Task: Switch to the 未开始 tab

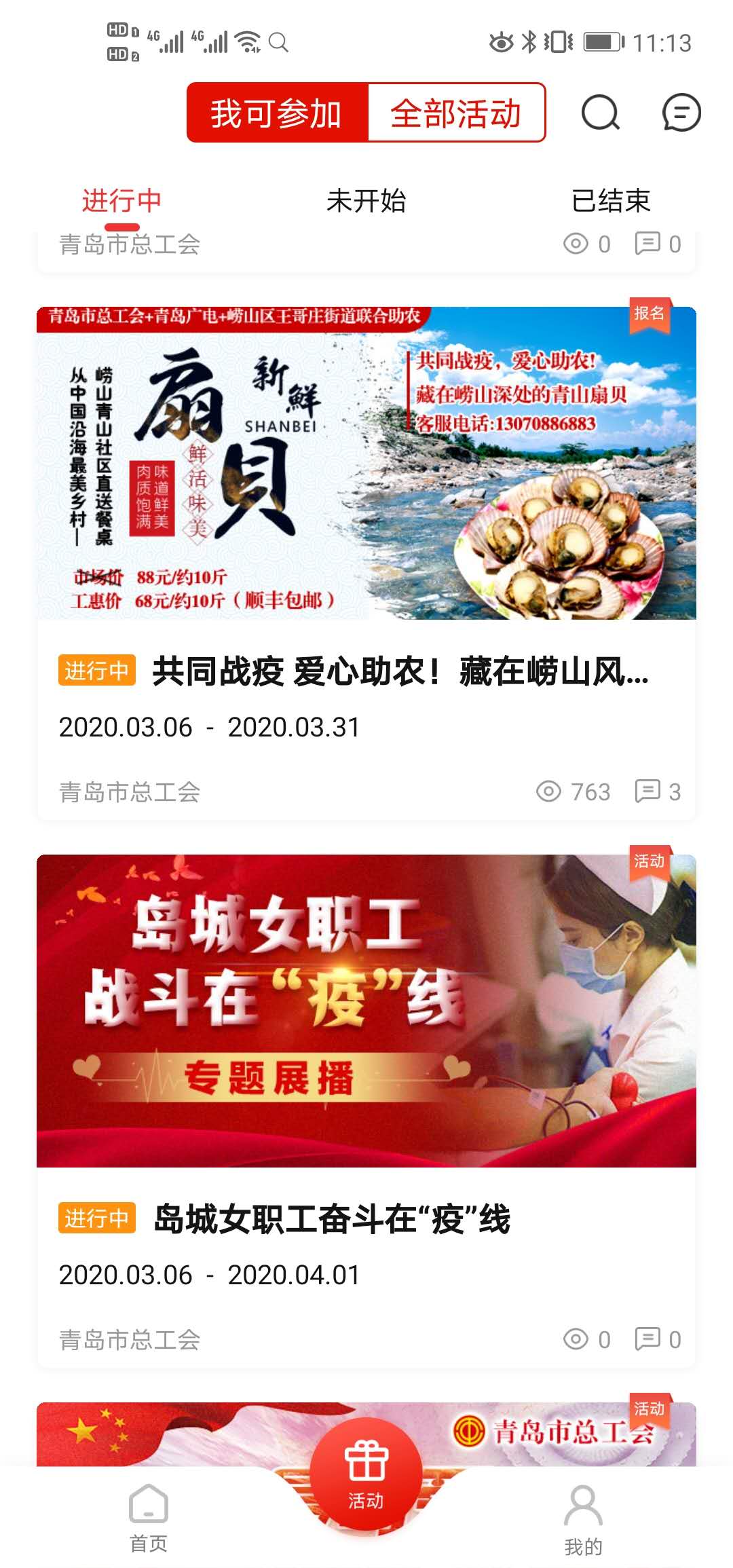Action: click(366, 201)
